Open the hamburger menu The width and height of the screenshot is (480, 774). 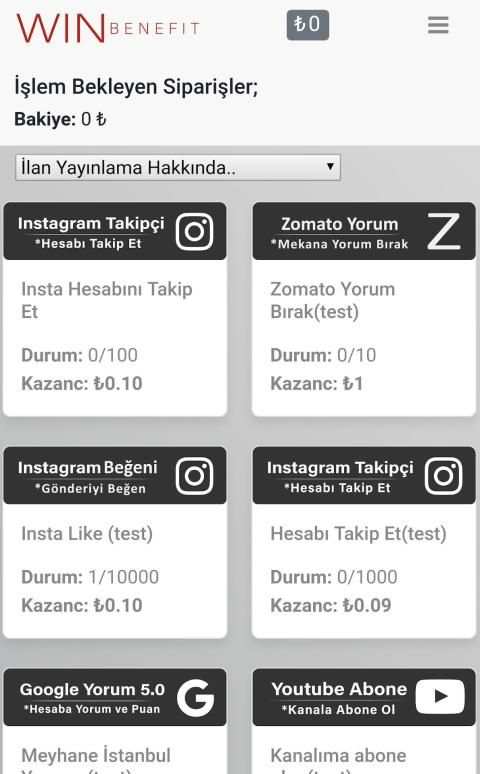438,25
